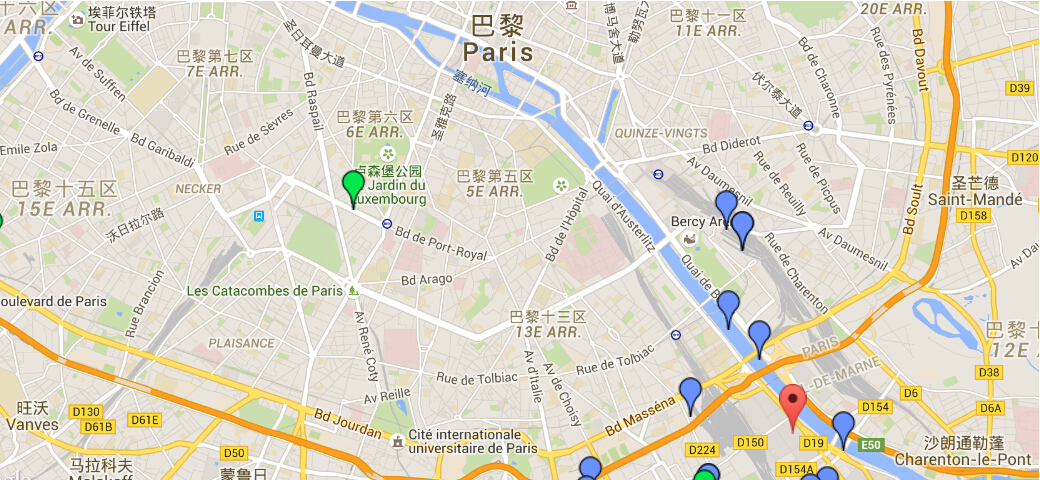Select blue marker beside the E50 label

pos(843,427)
